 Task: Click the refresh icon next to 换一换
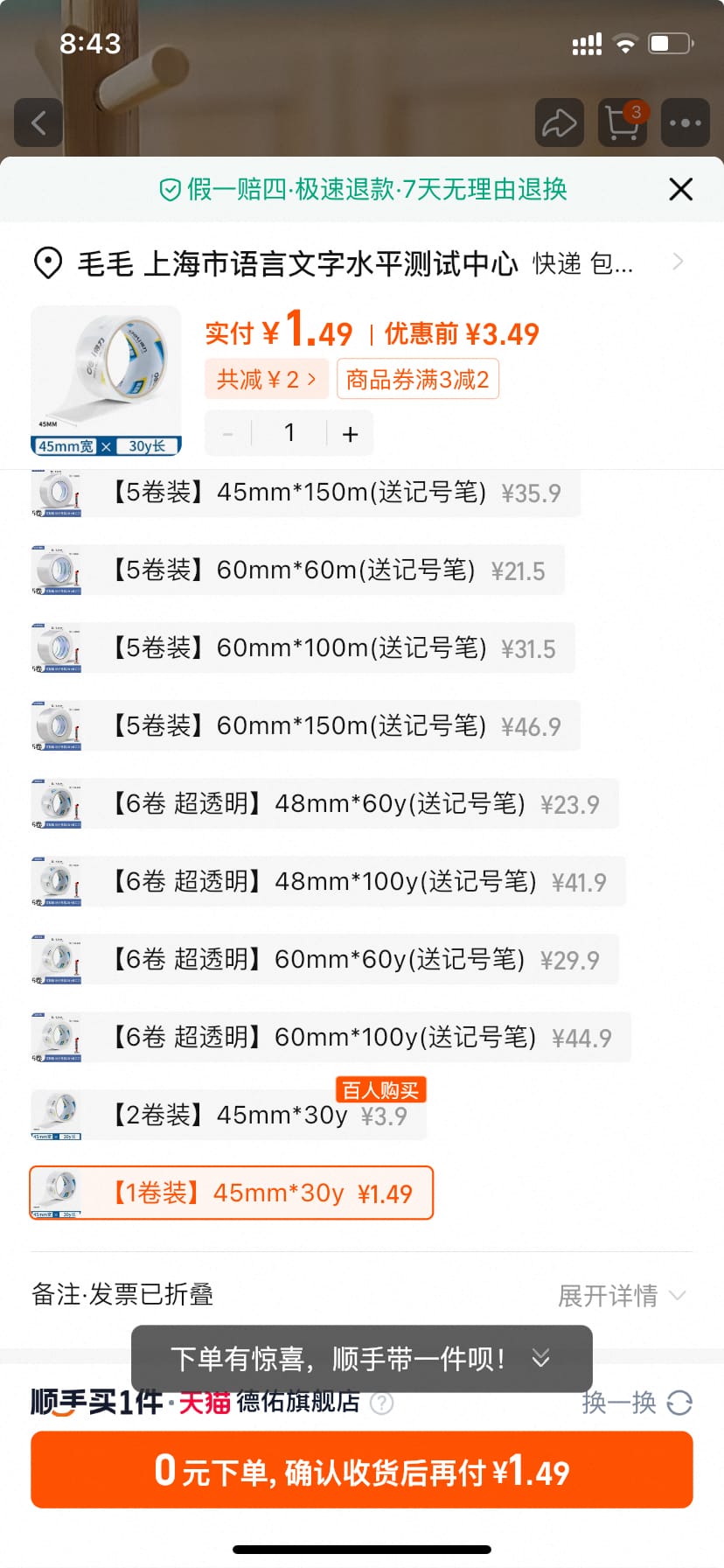tap(681, 1403)
